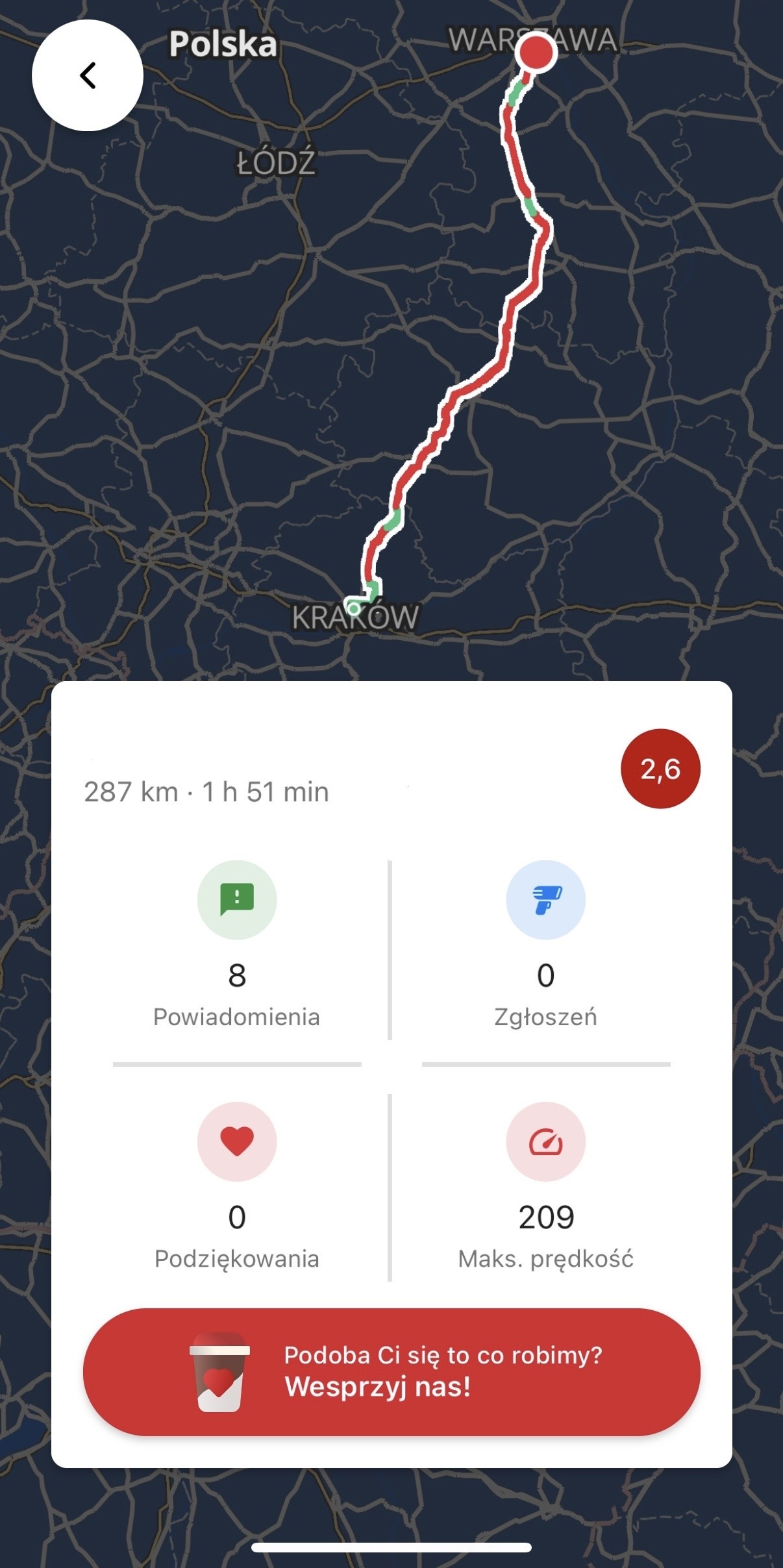Tap the Wesprzyj nas! support button
Viewport: 783px width, 1568px height.
coord(391,1371)
